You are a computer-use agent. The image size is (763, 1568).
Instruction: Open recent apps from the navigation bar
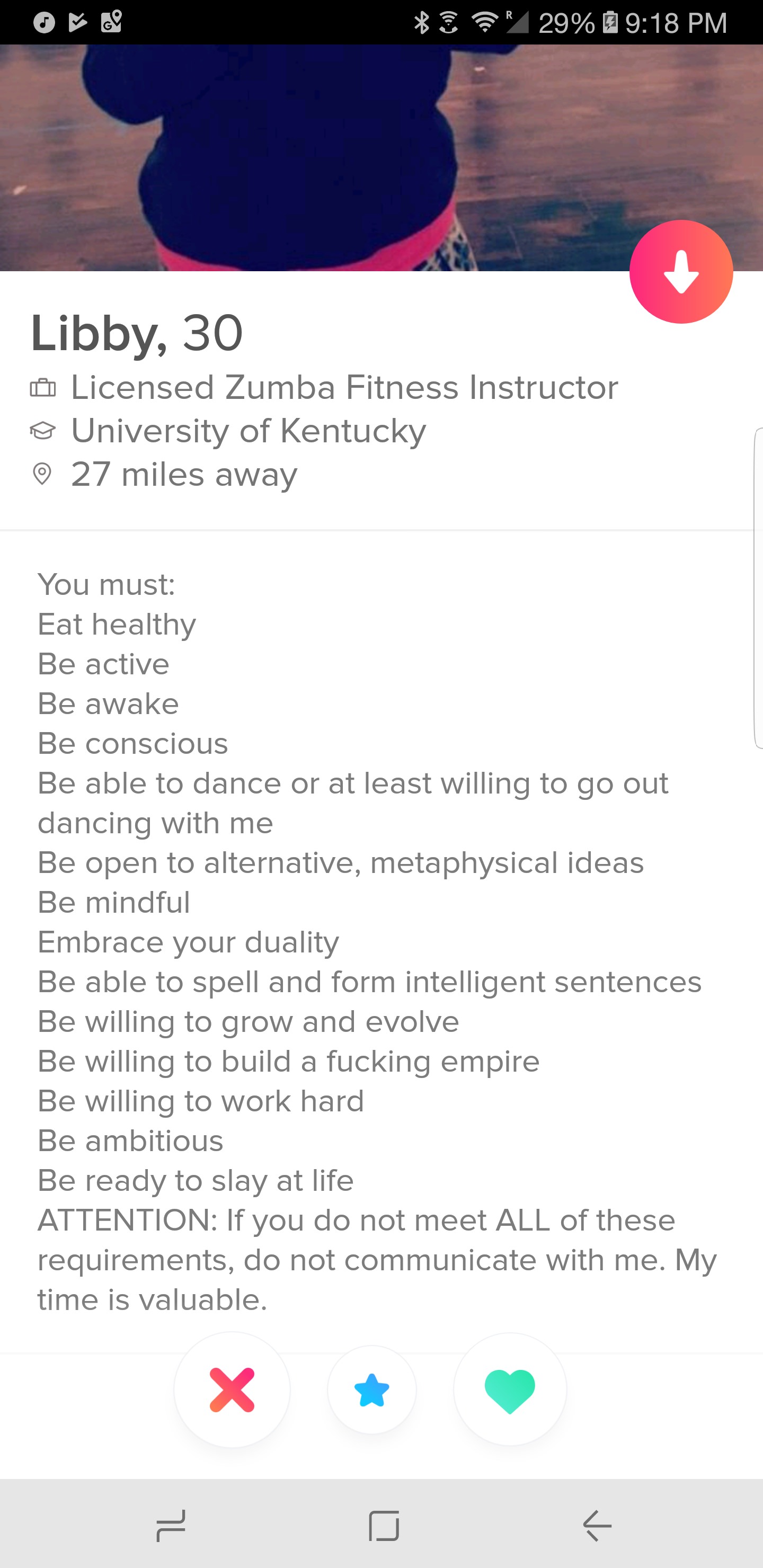coord(171,1526)
